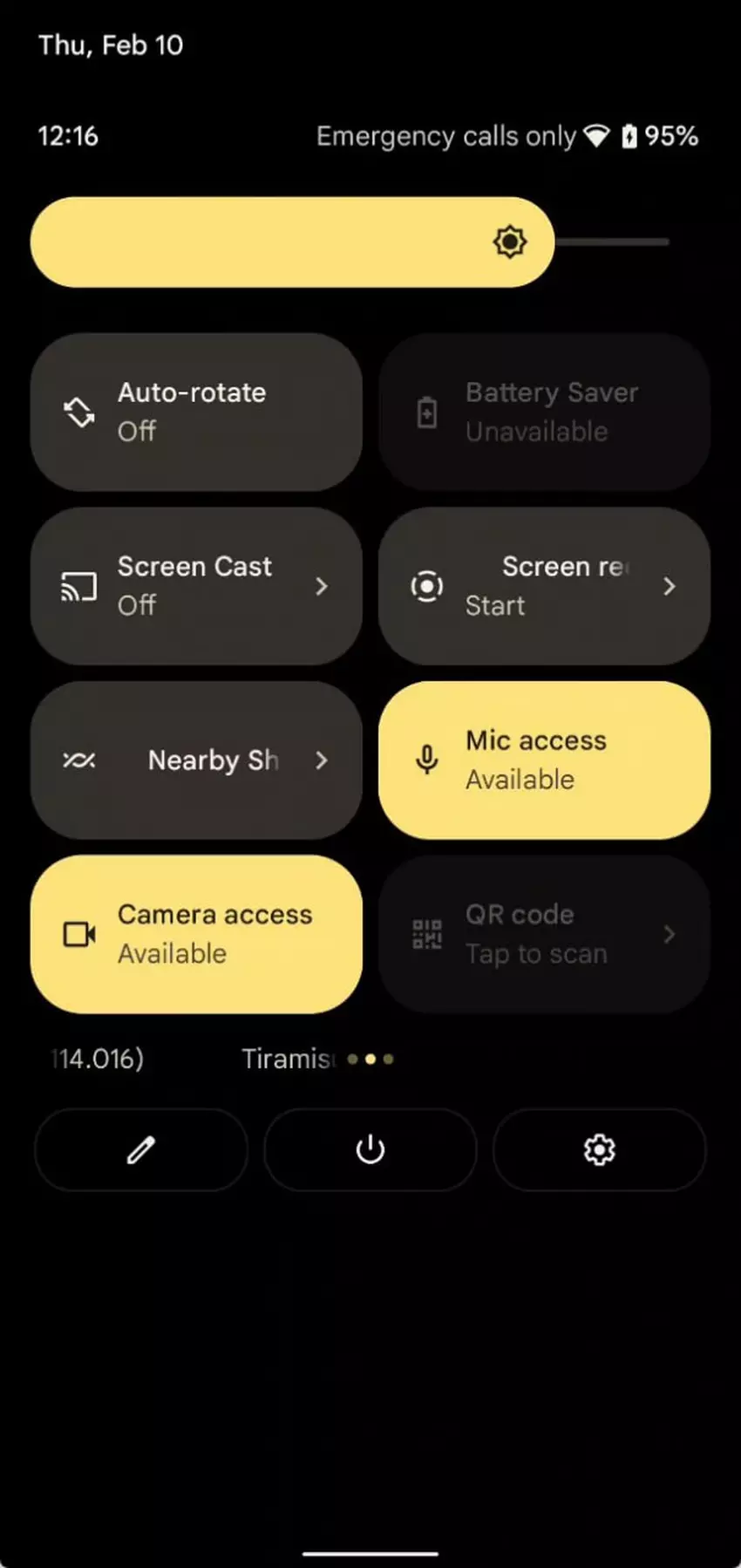Open the Screen Cast tile
The image size is (741, 1568).
(x=195, y=586)
